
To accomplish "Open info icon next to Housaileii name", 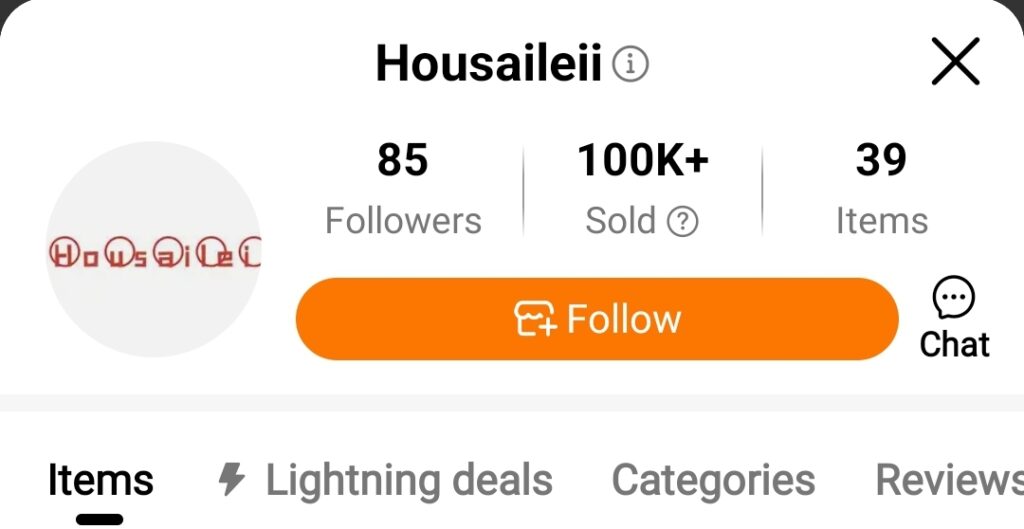I will pyautogui.click(x=631, y=64).
